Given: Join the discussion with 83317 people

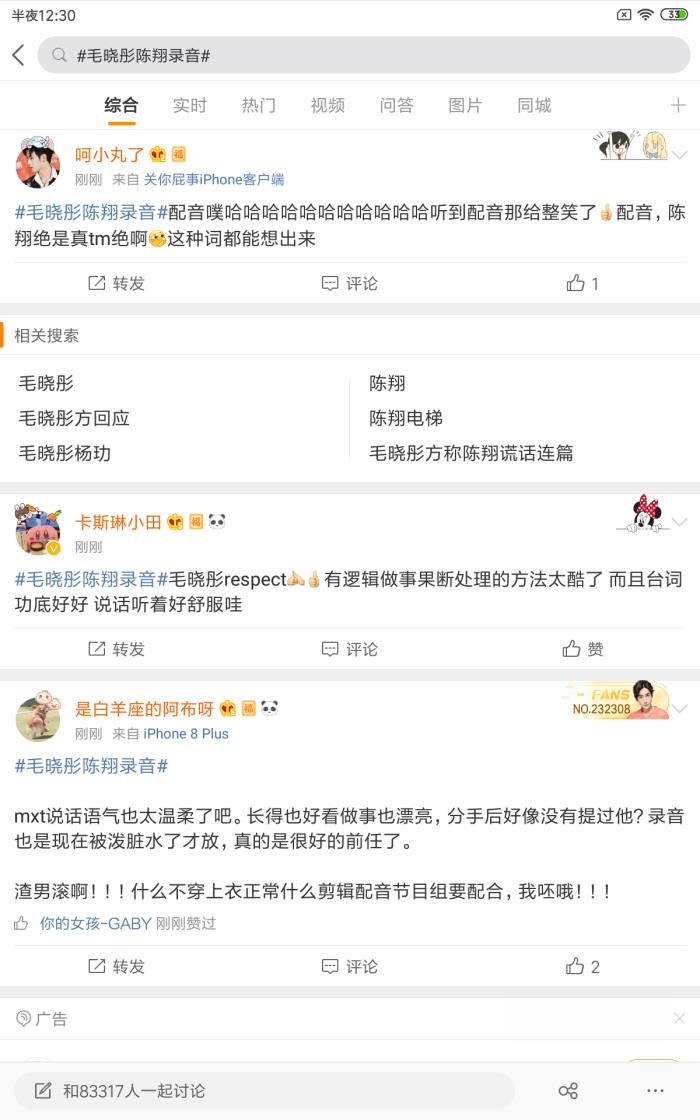Looking at the screenshot, I should 264,1090.
